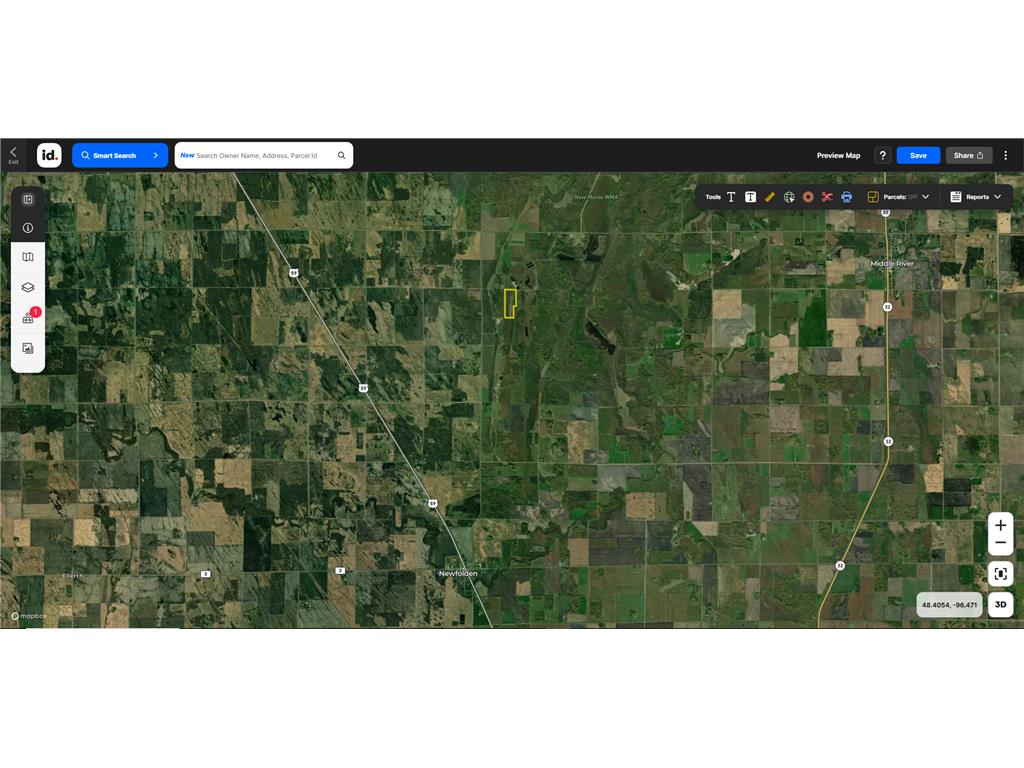Open the base map icon in the side panel
Screen dimensions: 1024x768
[x=28, y=257]
